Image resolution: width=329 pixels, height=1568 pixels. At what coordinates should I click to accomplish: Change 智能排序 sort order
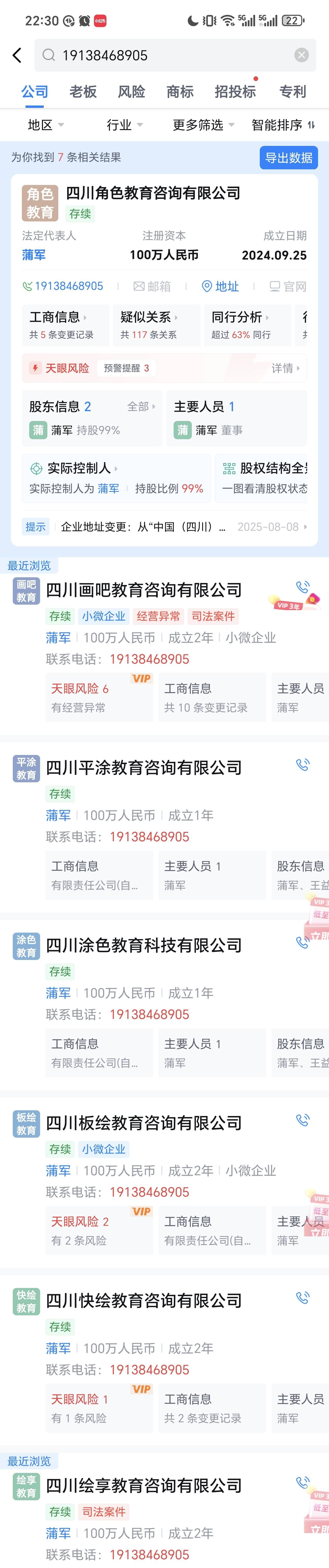pyautogui.click(x=283, y=125)
